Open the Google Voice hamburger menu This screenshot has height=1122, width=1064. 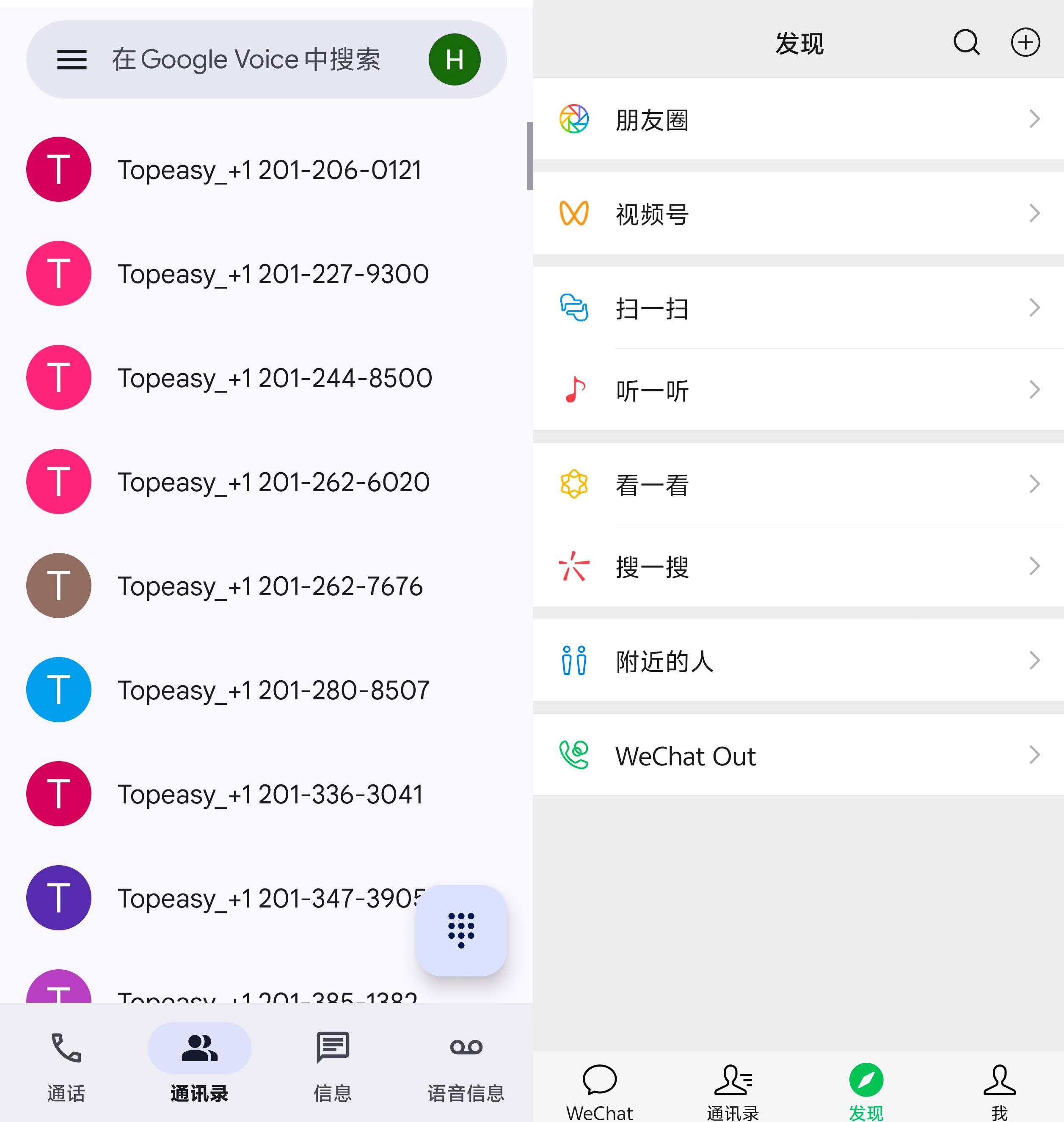tap(72, 60)
